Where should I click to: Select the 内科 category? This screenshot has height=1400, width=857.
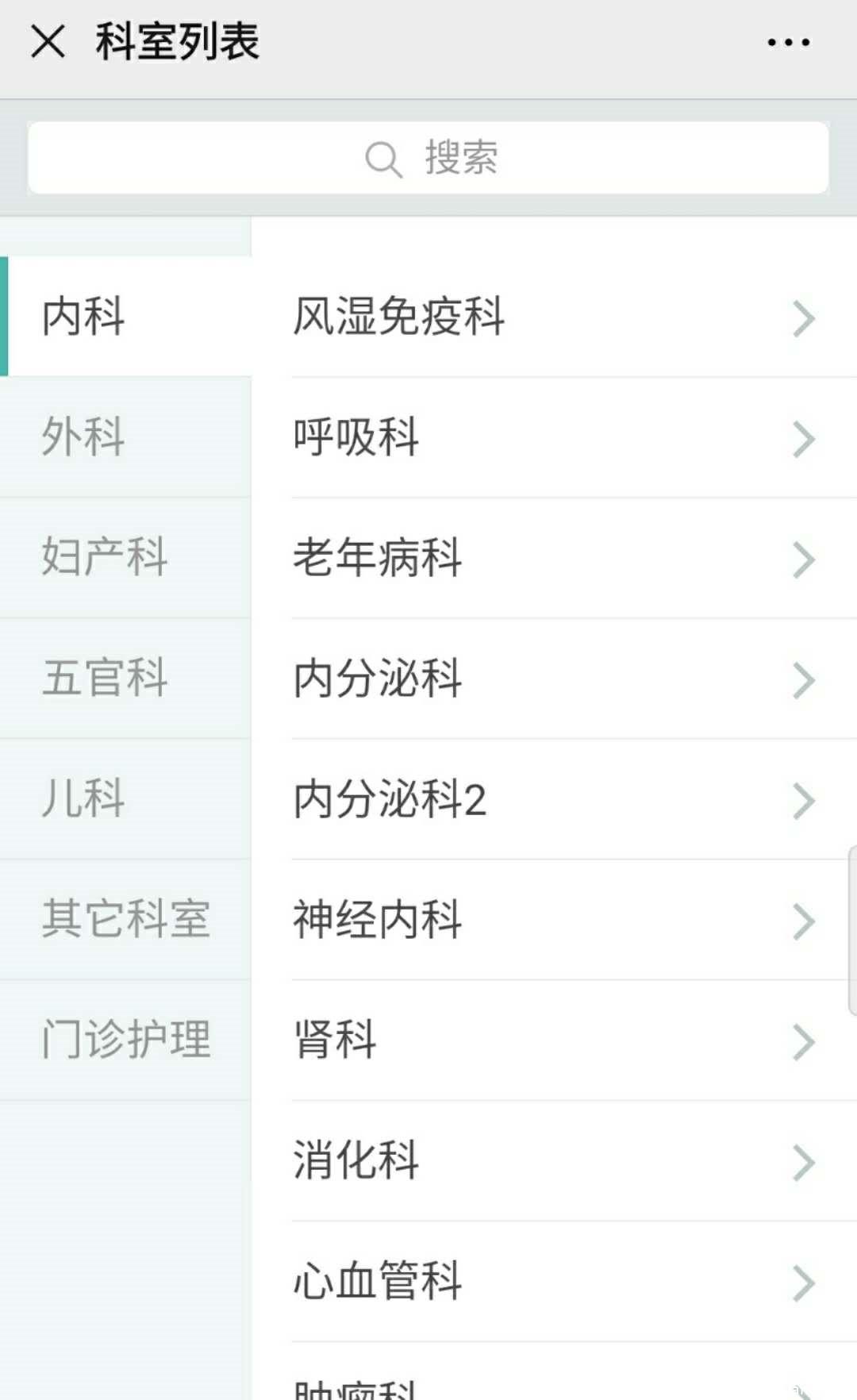[x=125, y=316]
